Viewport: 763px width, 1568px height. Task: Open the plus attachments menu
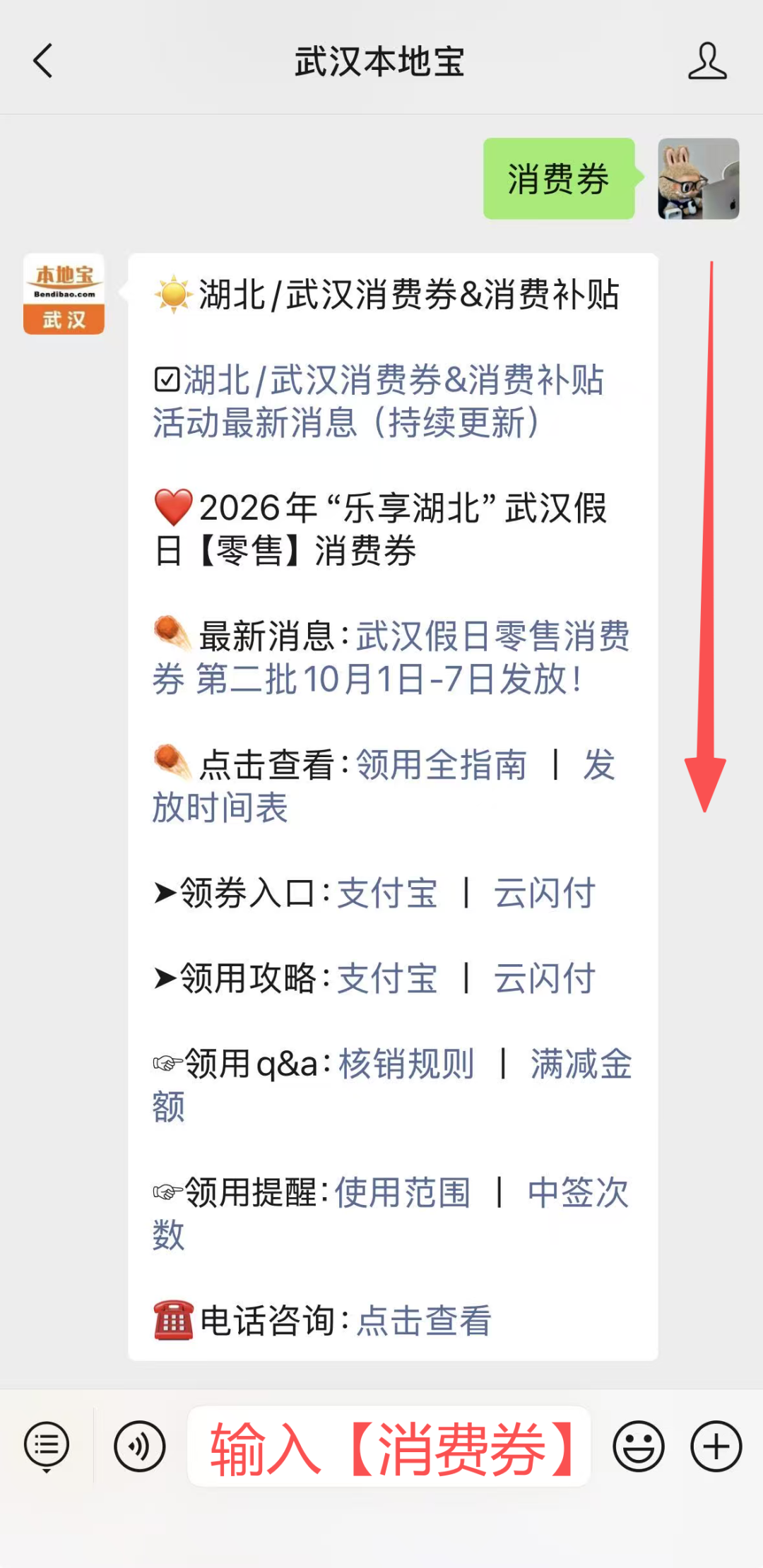point(716,1446)
